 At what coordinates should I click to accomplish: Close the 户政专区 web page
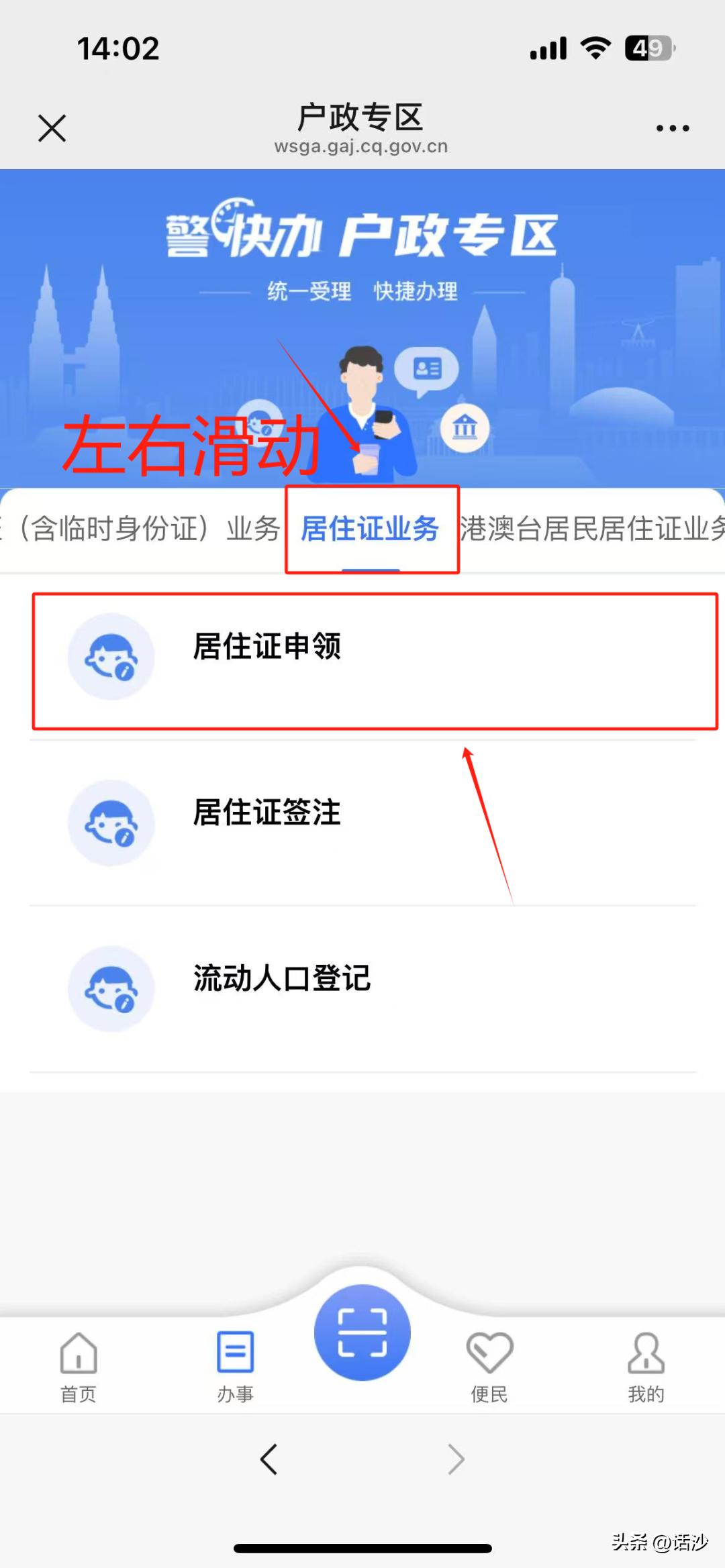pyautogui.click(x=52, y=127)
